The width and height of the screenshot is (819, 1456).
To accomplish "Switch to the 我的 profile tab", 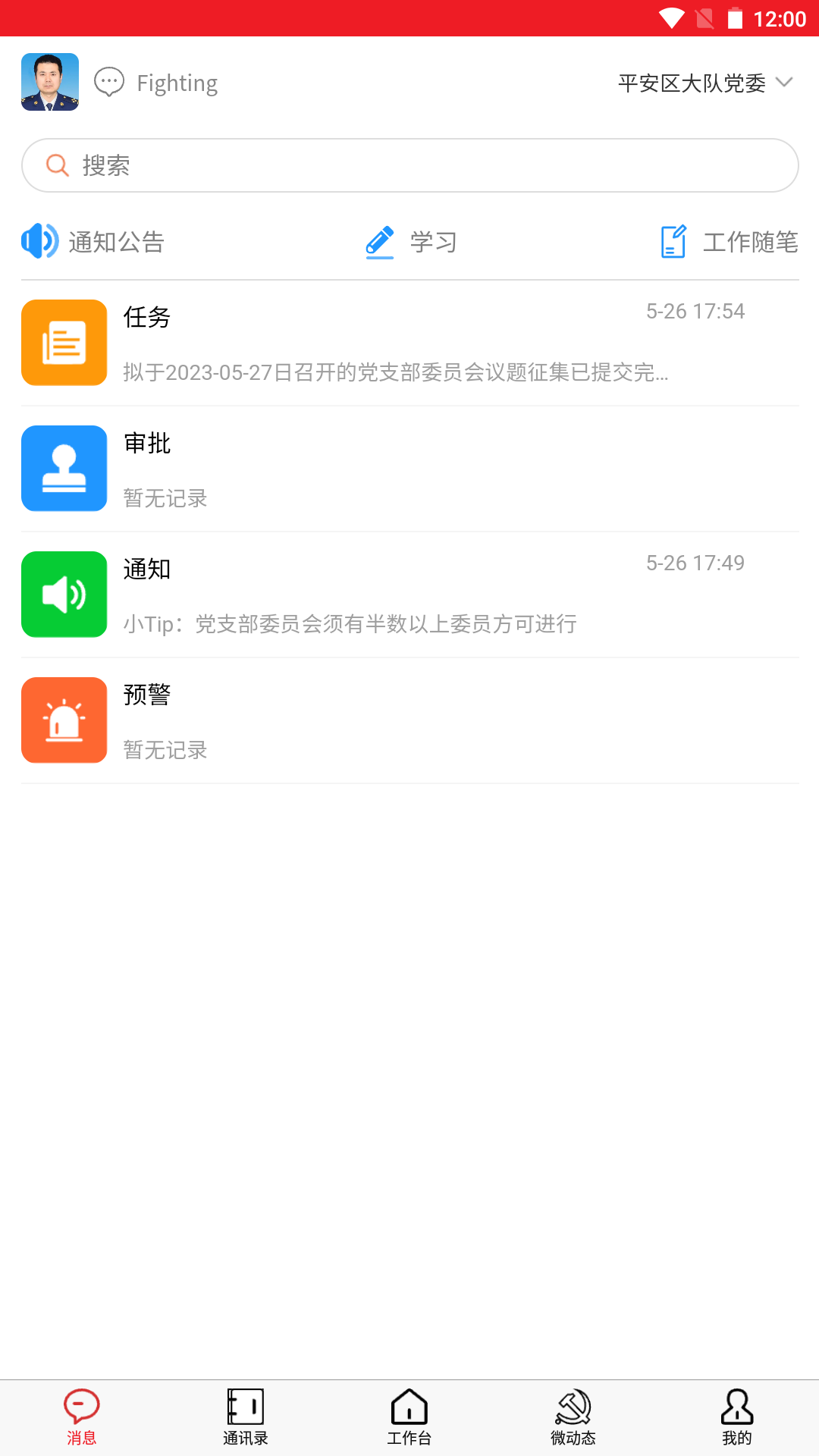I will pyautogui.click(x=737, y=1417).
